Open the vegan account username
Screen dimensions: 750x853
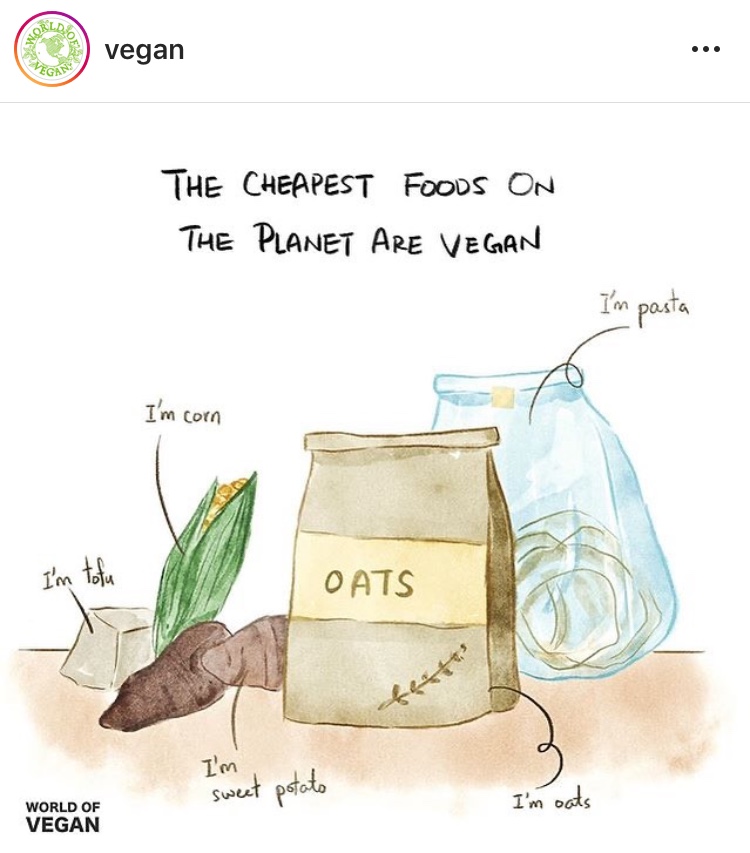point(144,50)
